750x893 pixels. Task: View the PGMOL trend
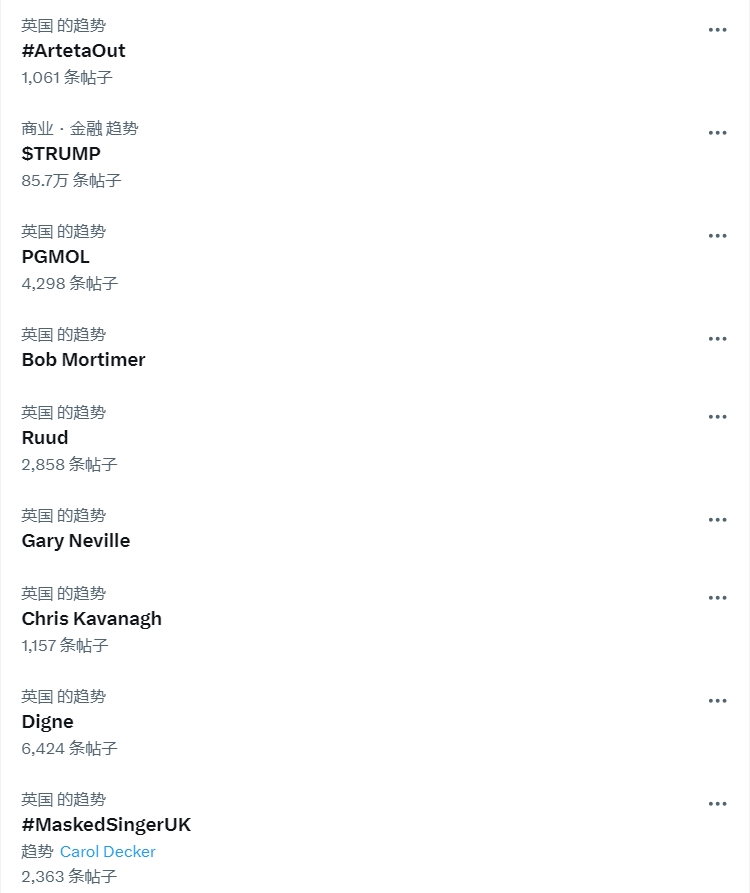56,256
